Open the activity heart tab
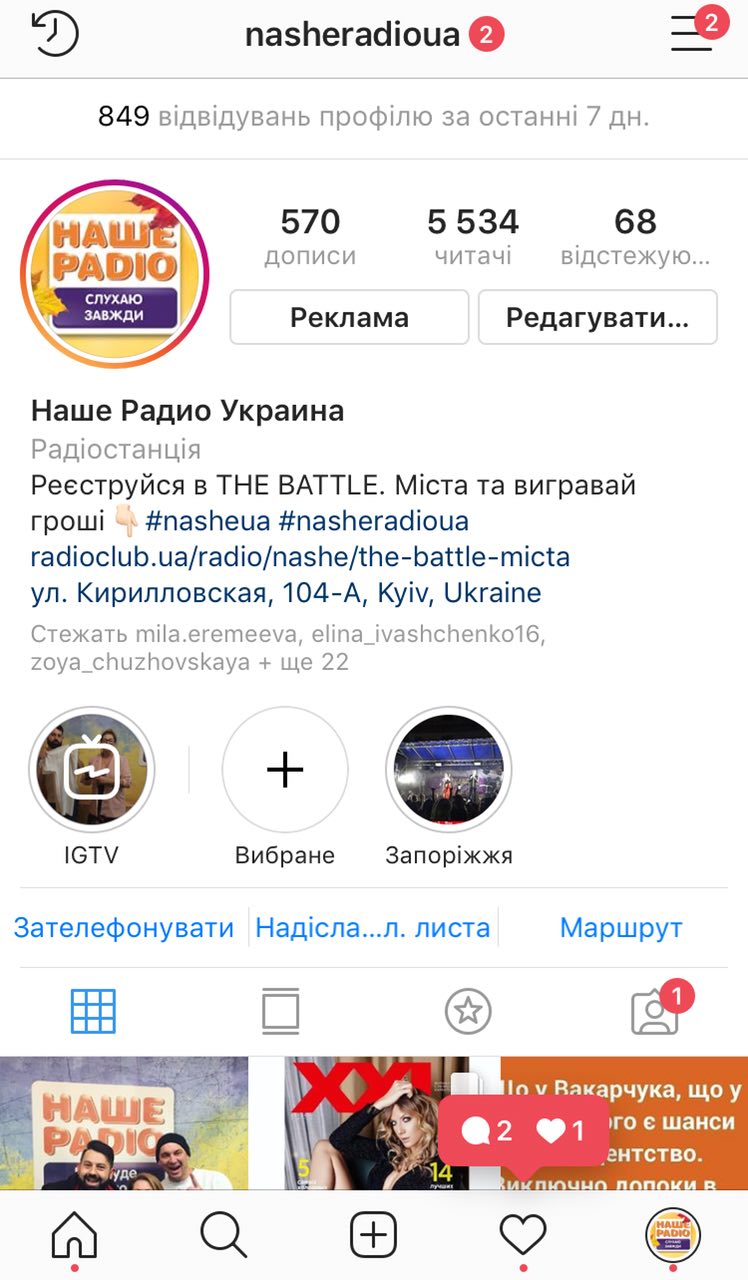748x1280 pixels. [x=523, y=1235]
